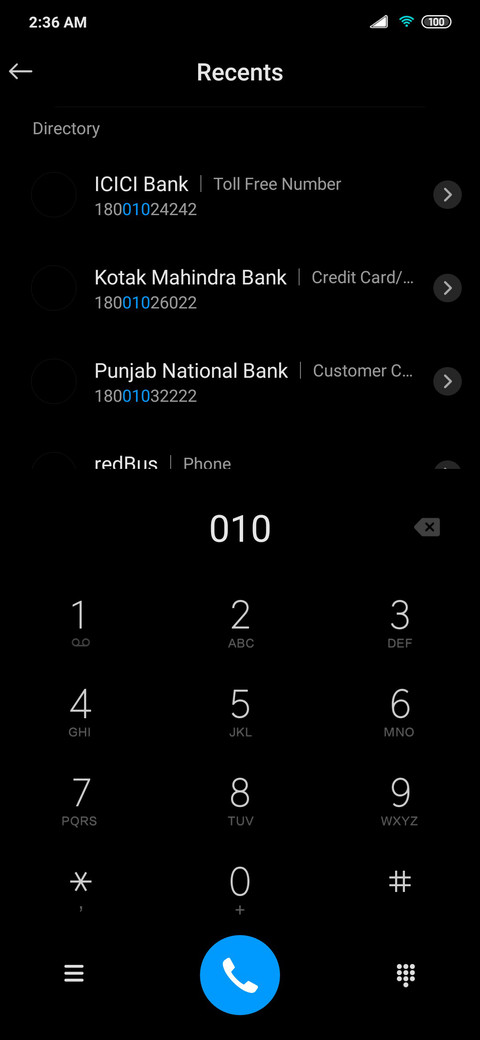Call Punjab National Bank entry

click(x=225, y=381)
